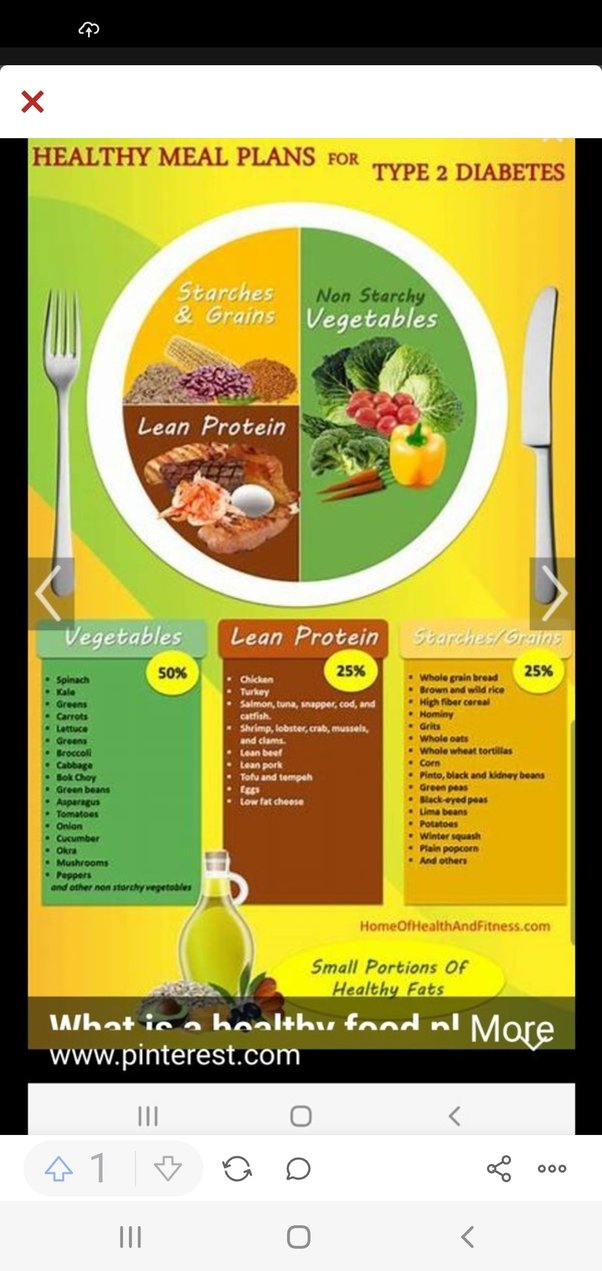The width and height of the screenshot is (602, 1271).
Task: Go back using the system back button
Action: pyautogui.click(x=467, y=1237)
